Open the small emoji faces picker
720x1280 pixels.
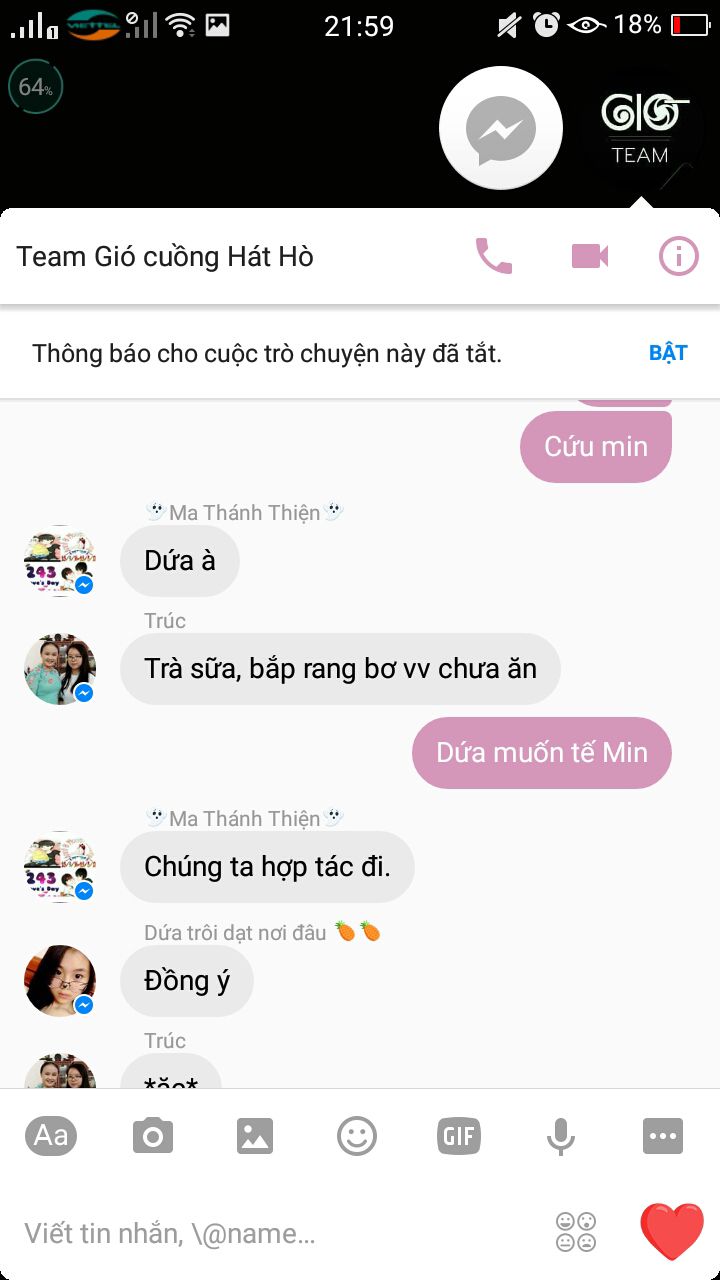576,1232
